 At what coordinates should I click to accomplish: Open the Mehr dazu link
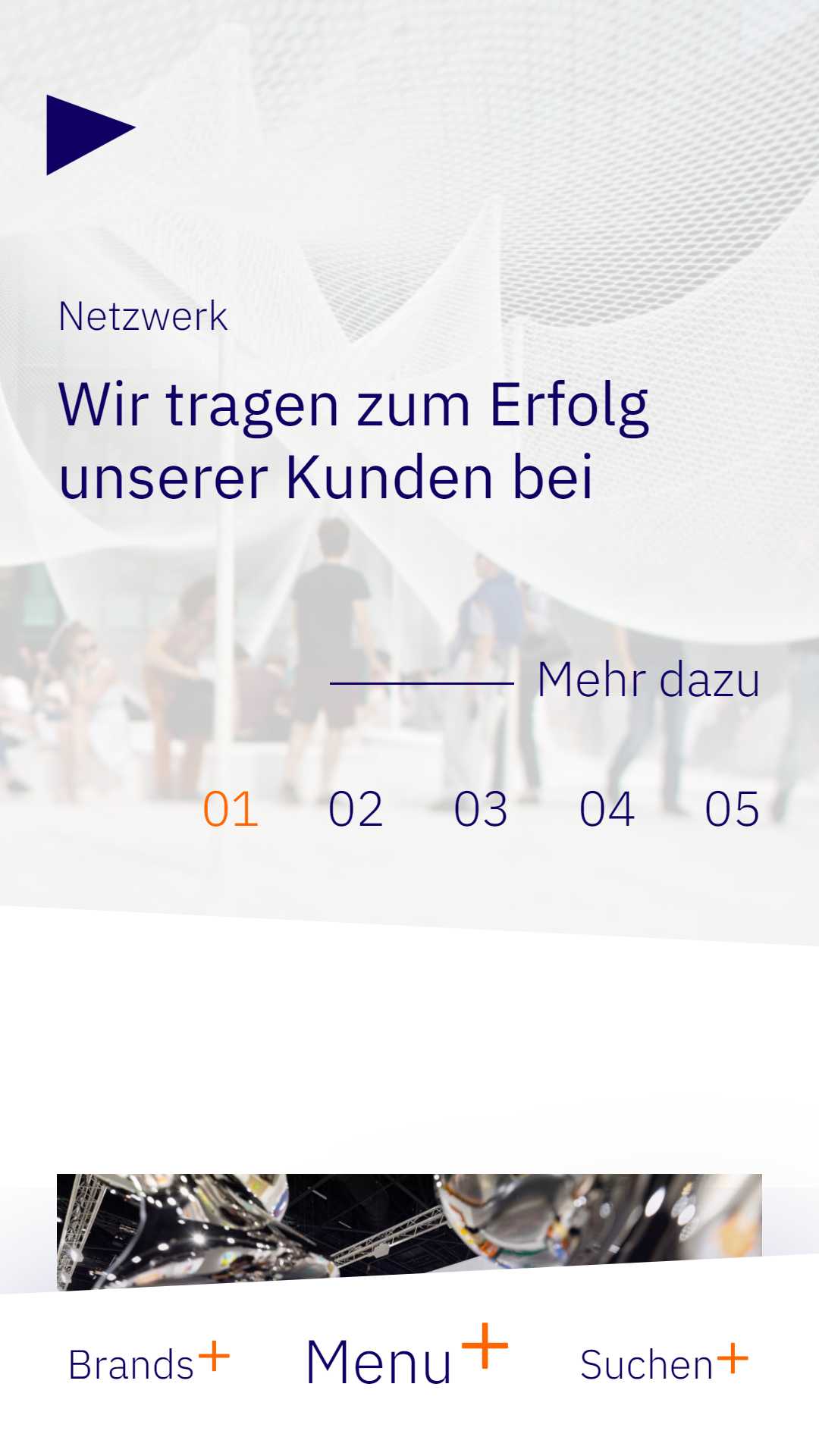point(544,679)
